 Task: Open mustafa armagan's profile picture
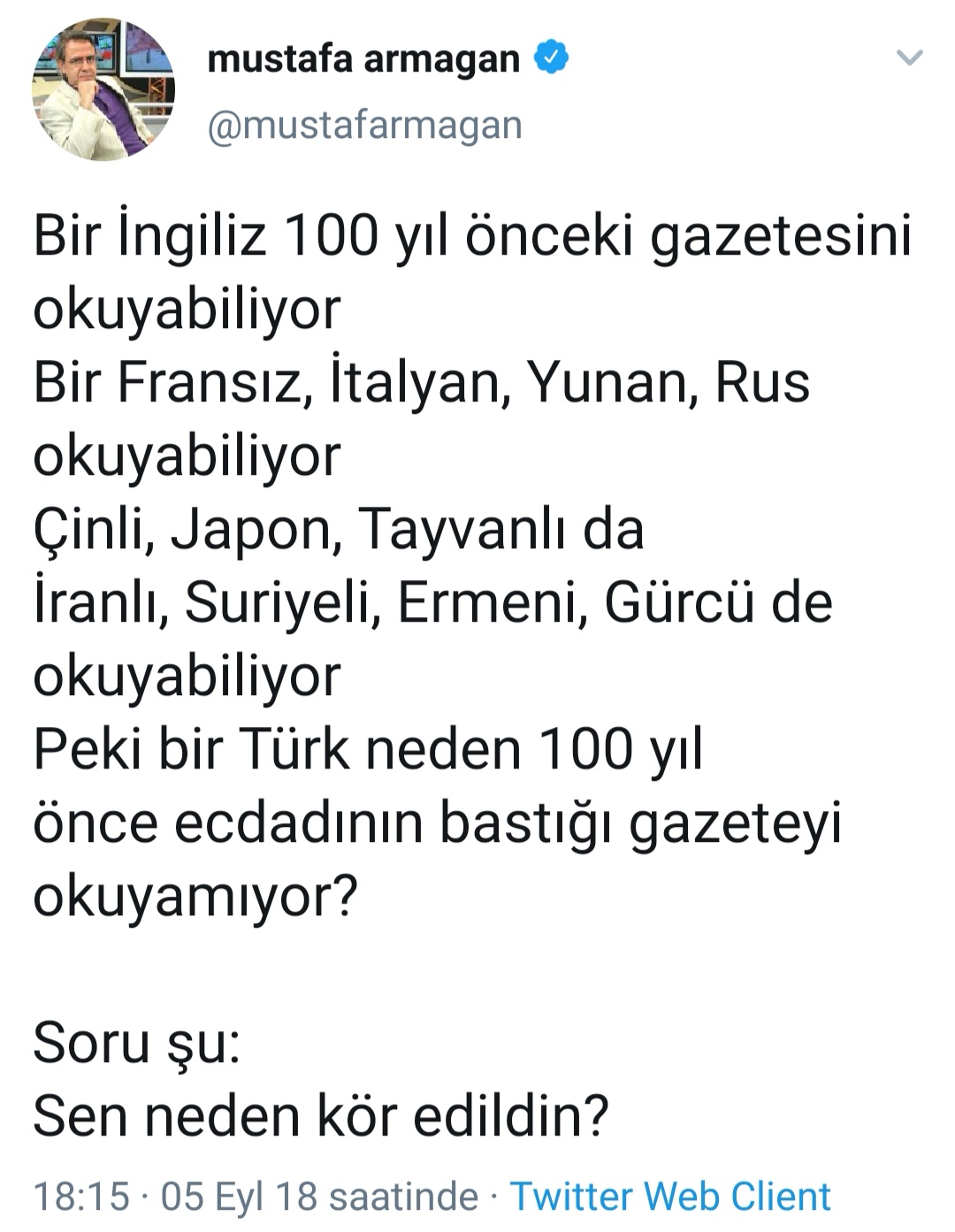103,89
